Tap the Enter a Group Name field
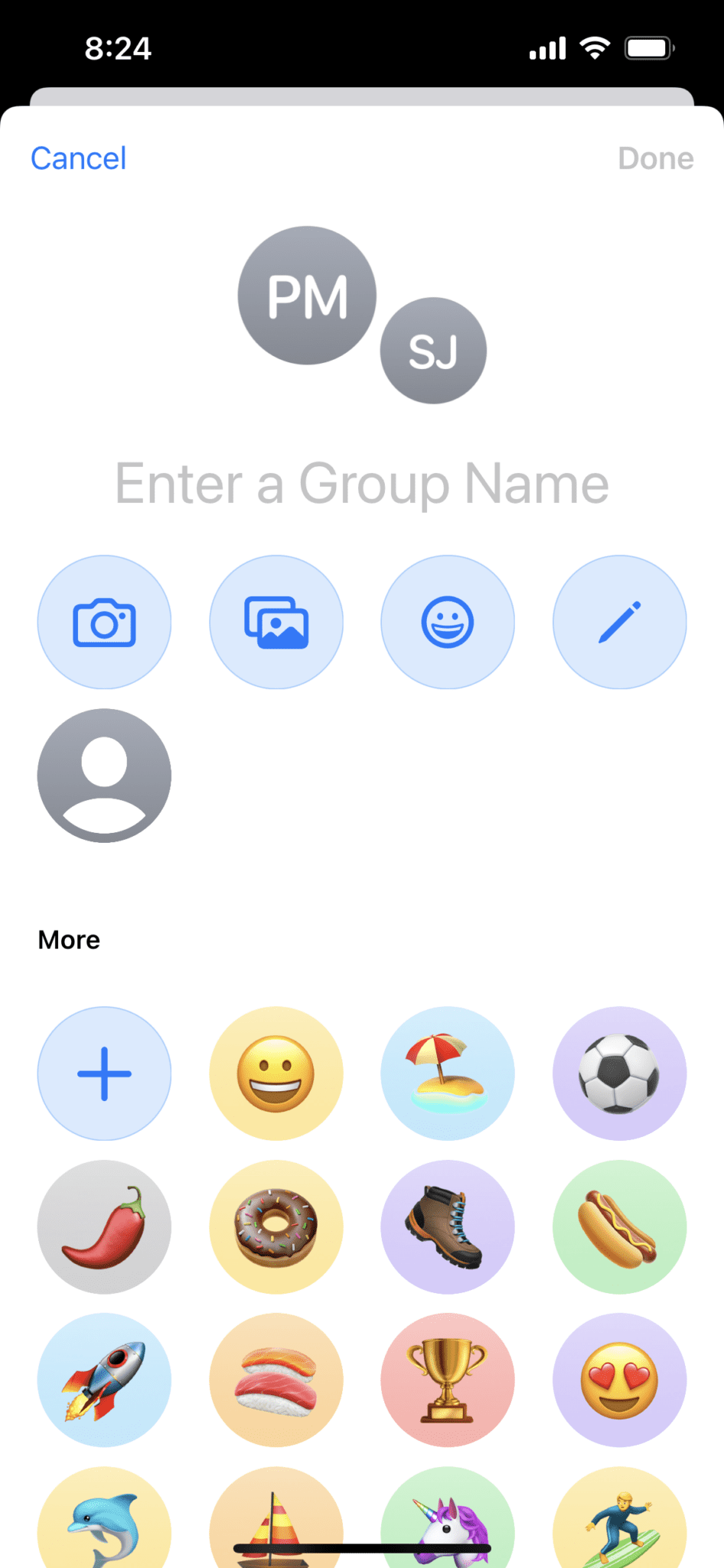This screenshot has width=724, height=1568. [x=362, y=483]
